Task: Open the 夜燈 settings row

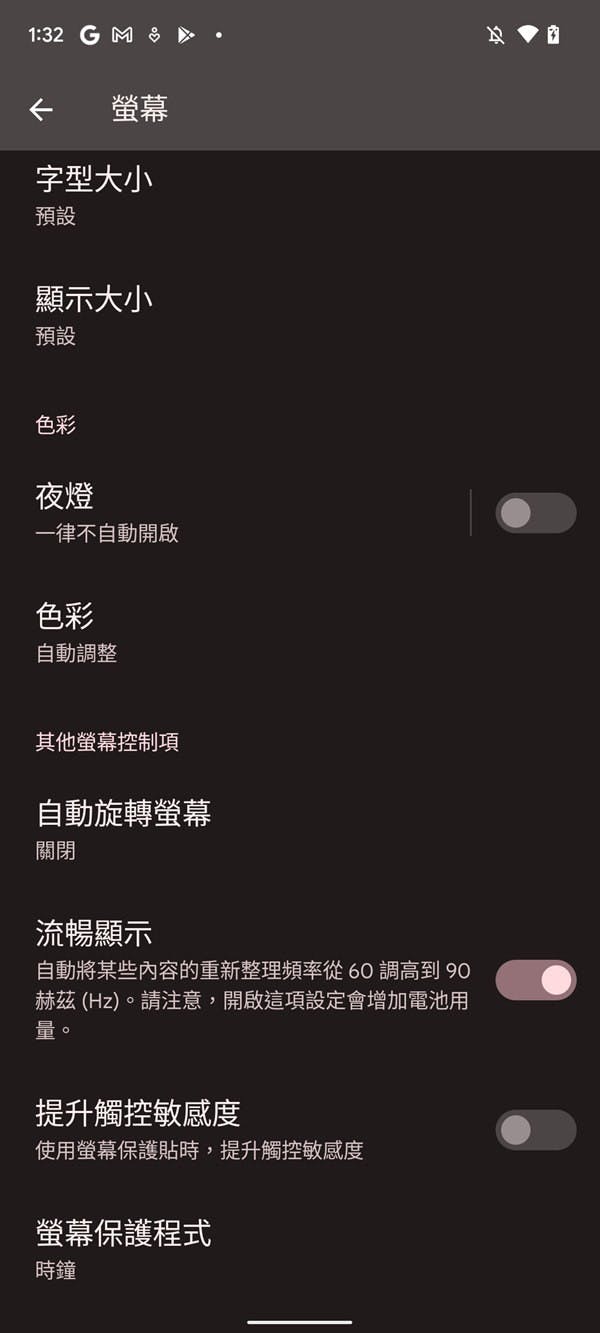Action: pos(235,512)
